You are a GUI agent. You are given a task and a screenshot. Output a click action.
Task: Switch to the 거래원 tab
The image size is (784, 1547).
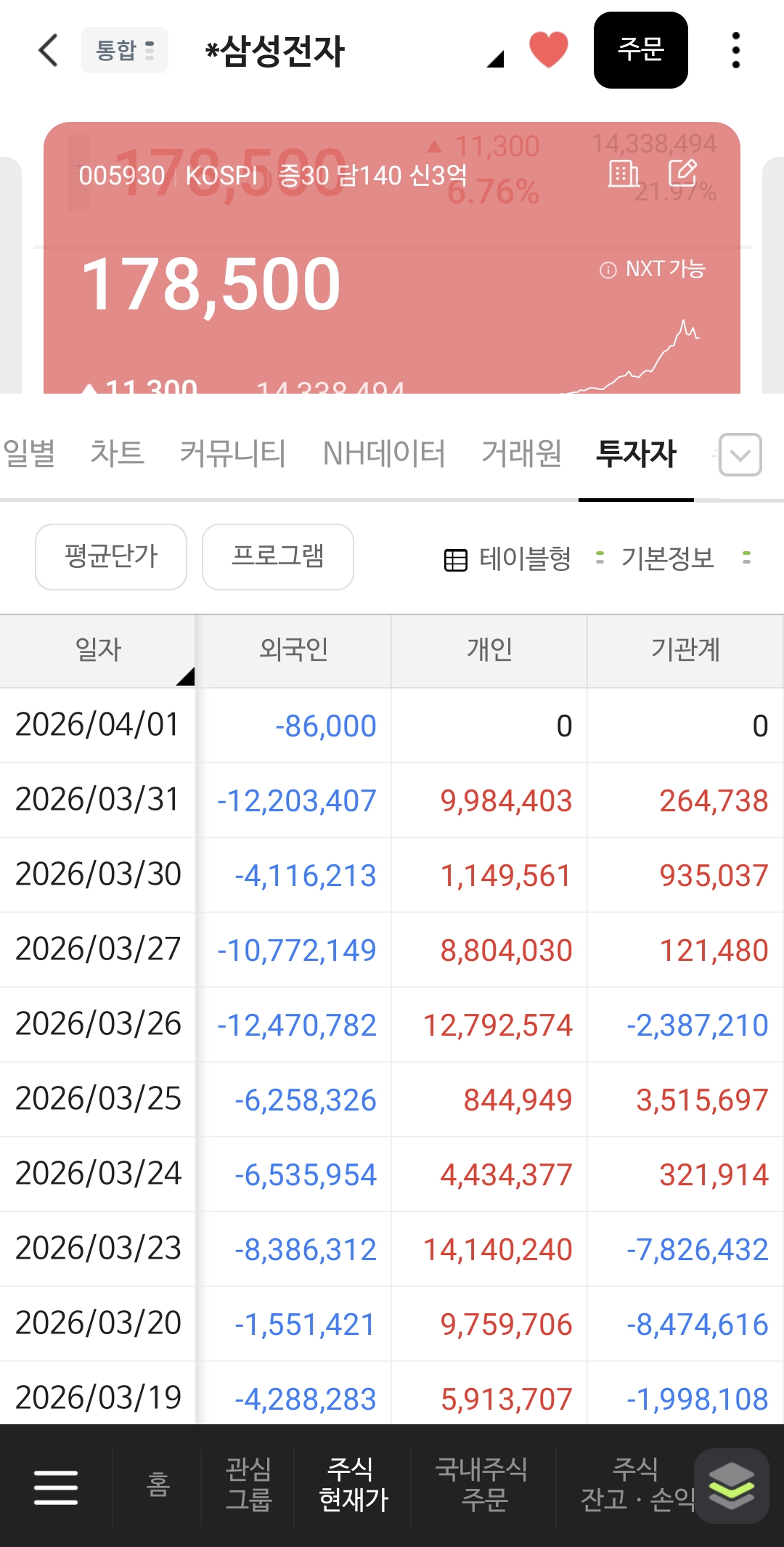(521, 453)
